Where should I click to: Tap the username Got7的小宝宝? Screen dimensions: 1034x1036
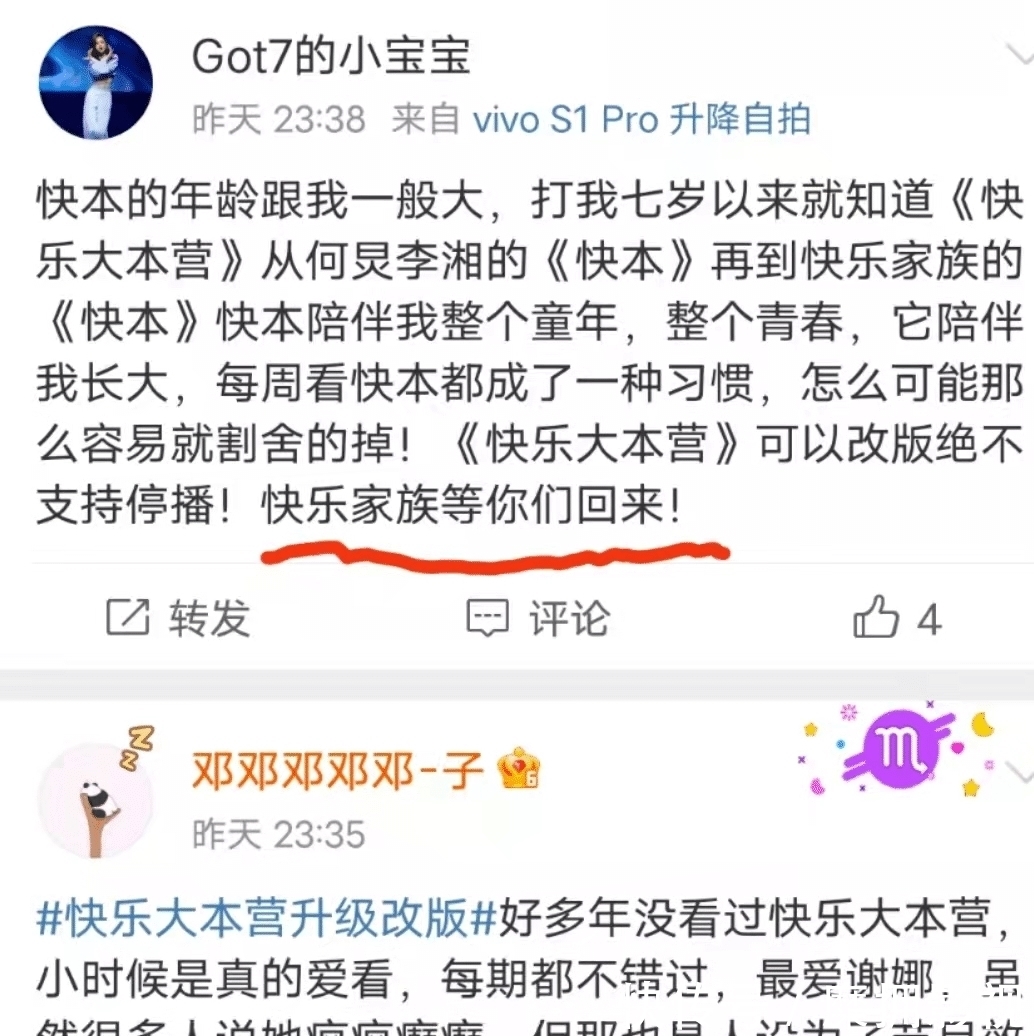[330, 57]
